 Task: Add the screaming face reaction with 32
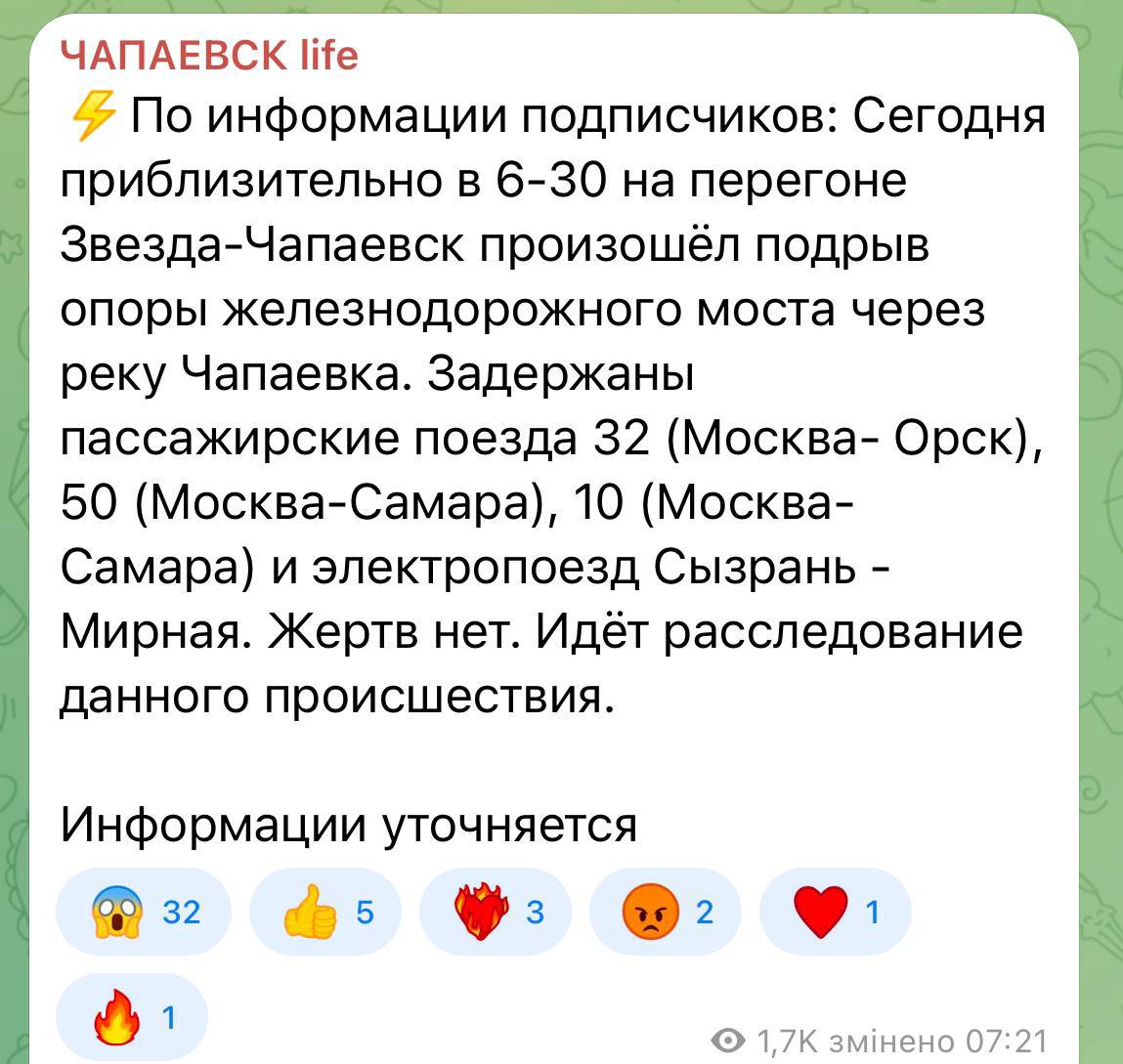click(x=145, y=913)
